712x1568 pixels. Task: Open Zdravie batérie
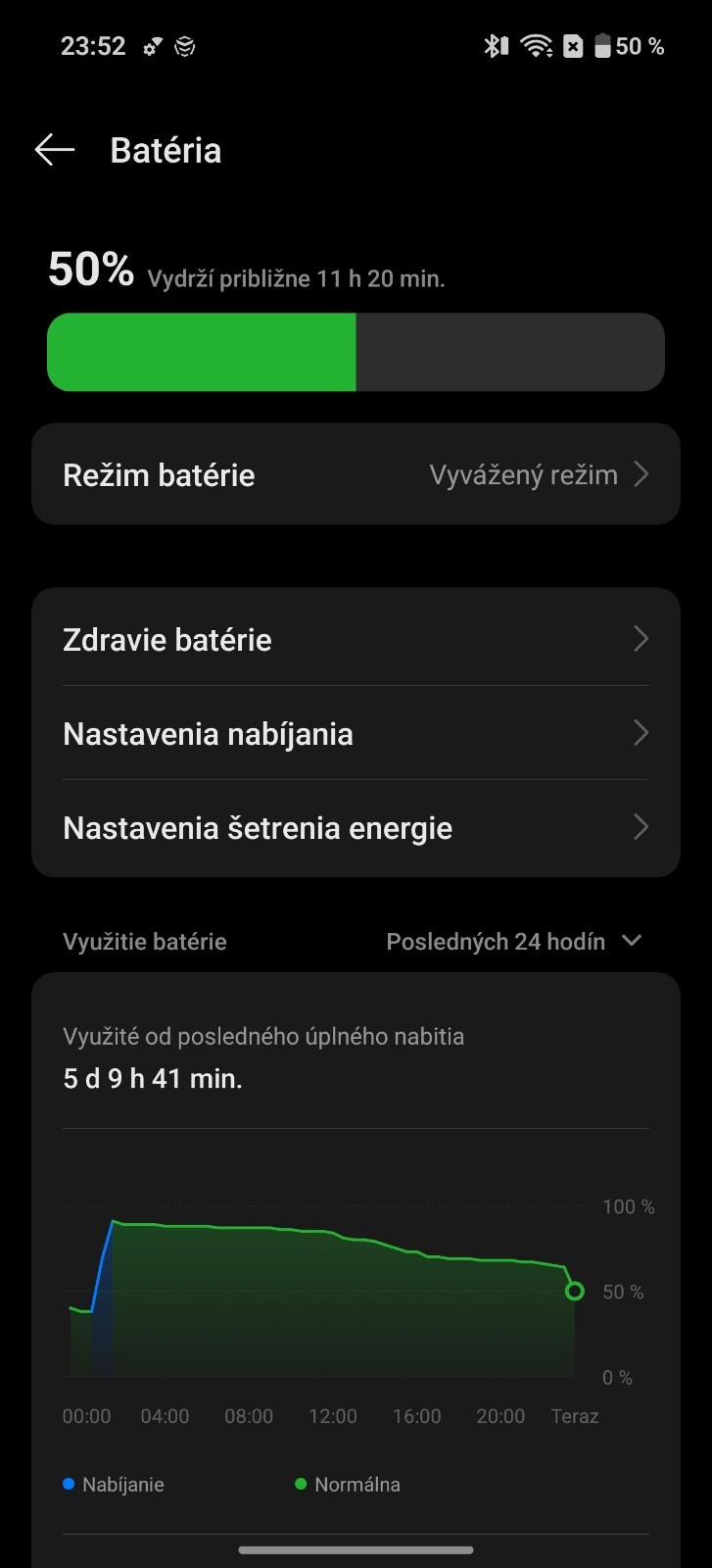[356, 639]
